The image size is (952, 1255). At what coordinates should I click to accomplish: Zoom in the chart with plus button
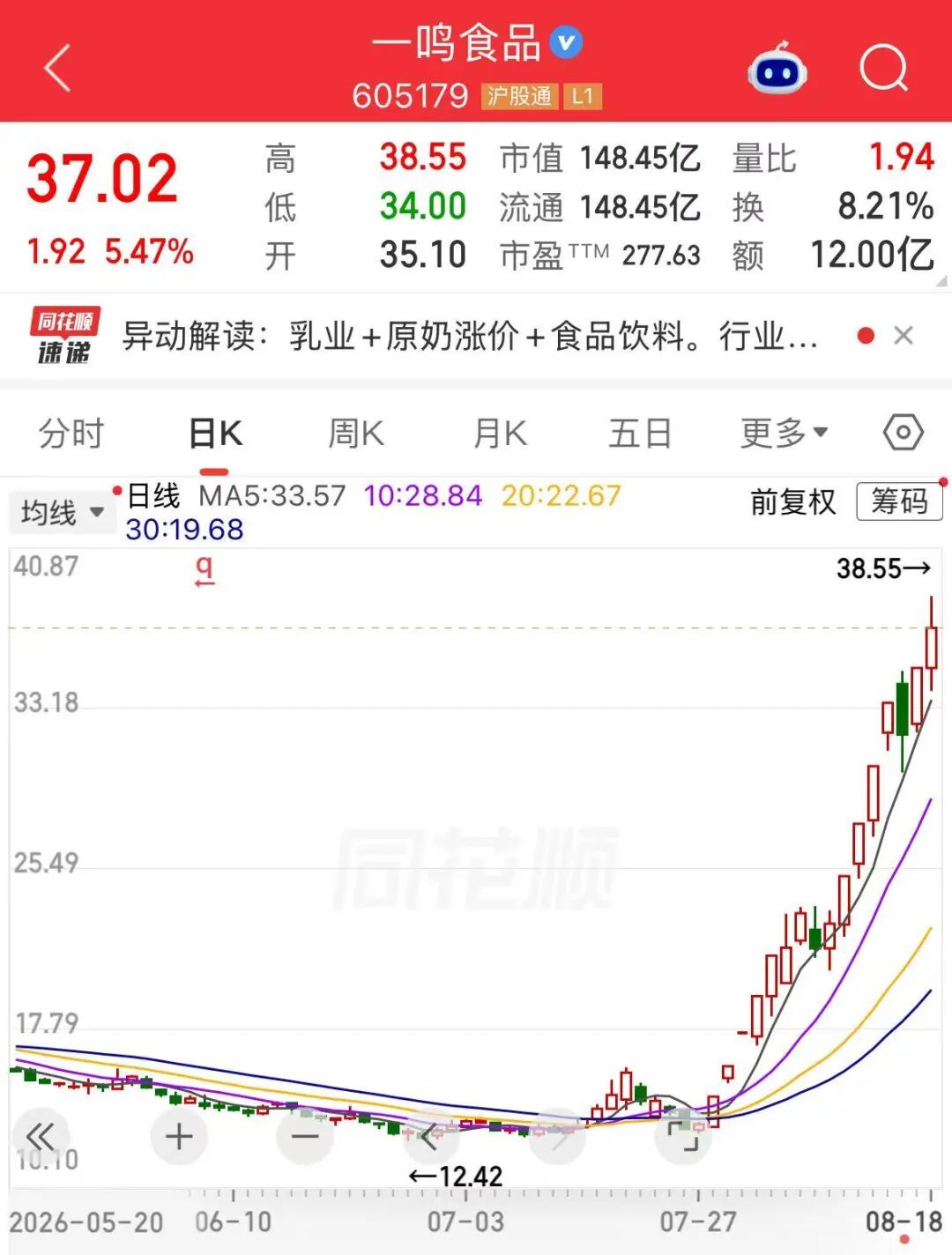tap(179, 1136)
